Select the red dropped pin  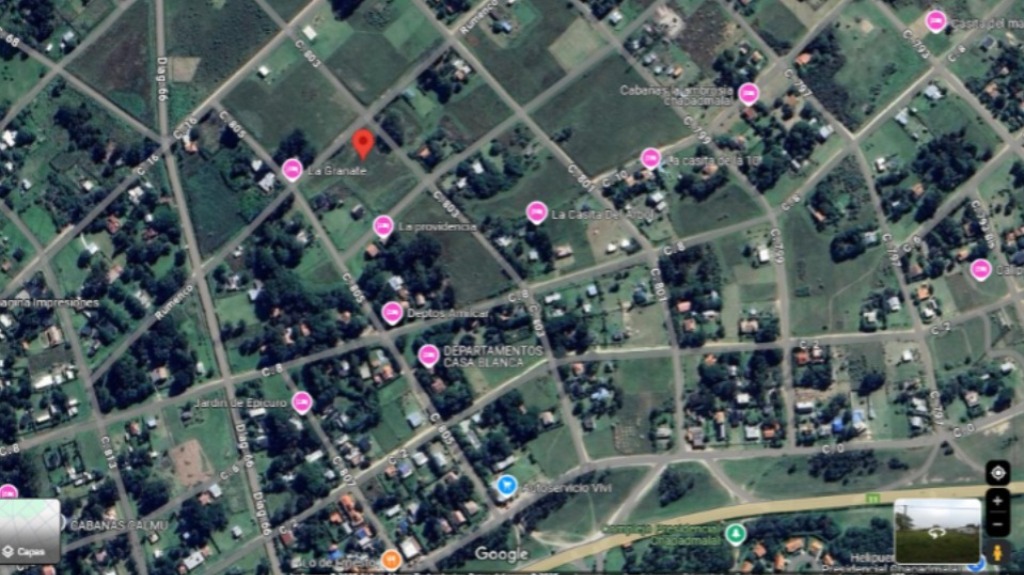364,143
